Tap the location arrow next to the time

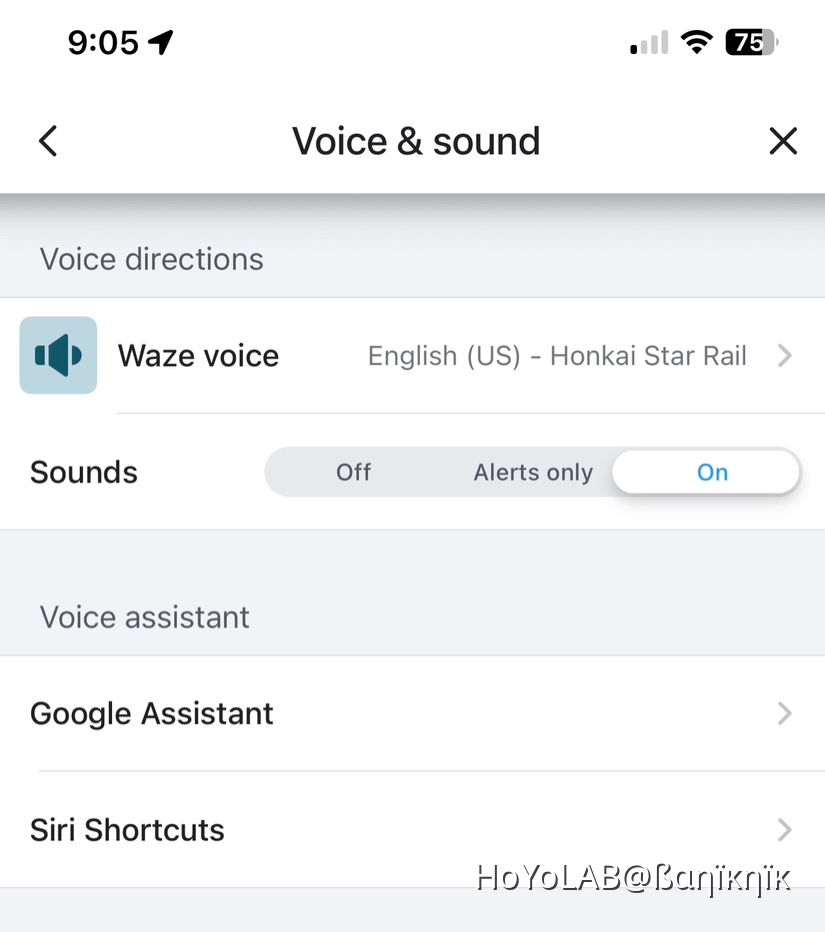tap(160, 41)
